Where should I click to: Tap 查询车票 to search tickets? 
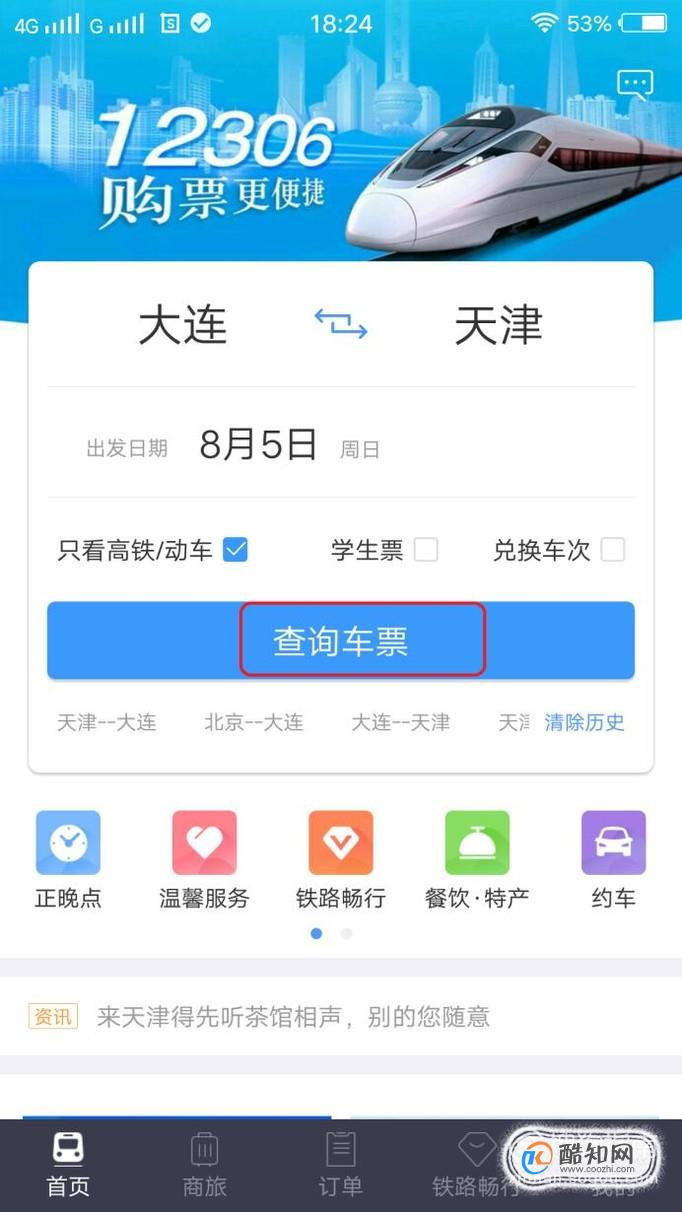coord(341,641)
